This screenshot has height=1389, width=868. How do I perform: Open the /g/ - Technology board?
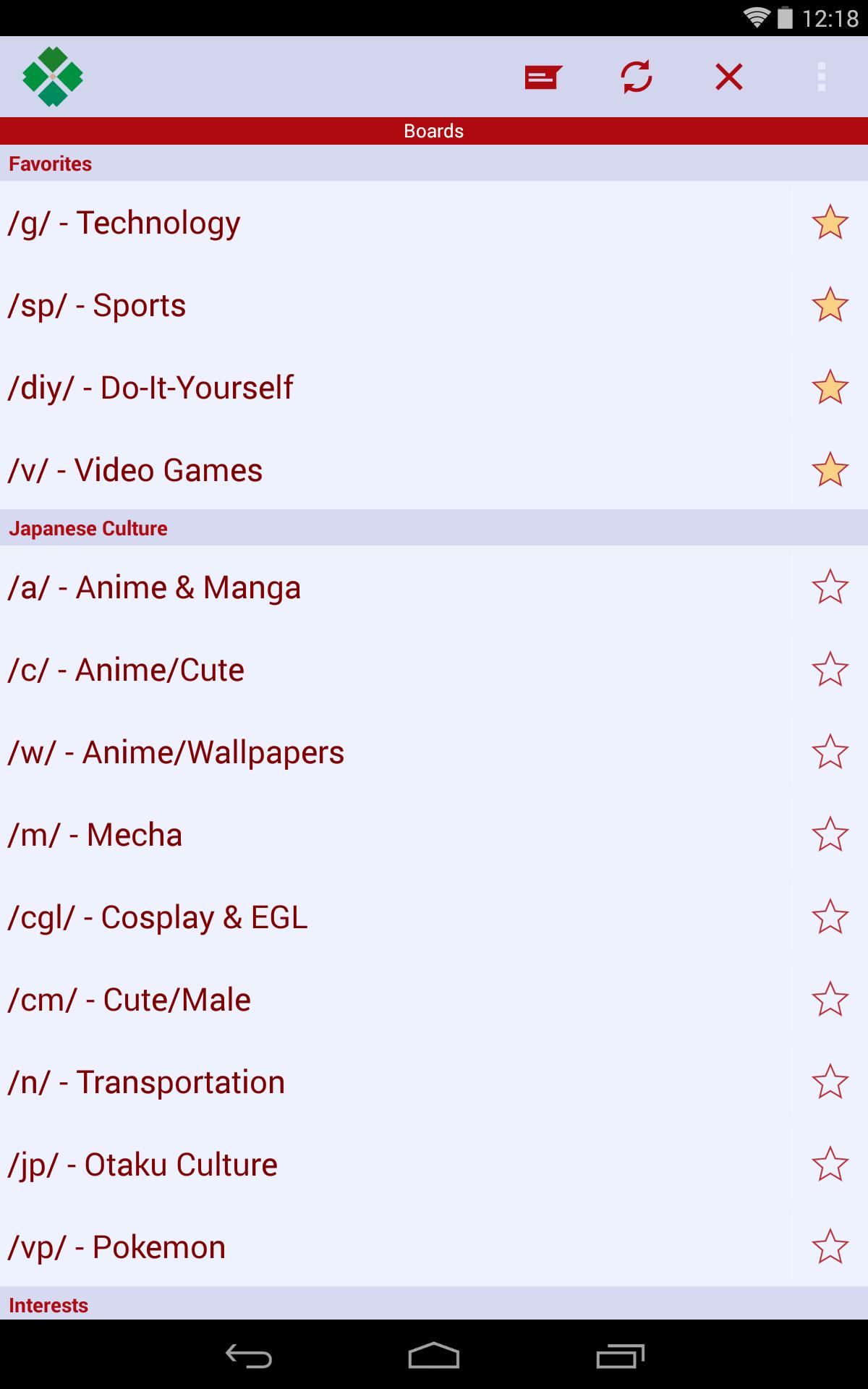click(x=124, y=223)
